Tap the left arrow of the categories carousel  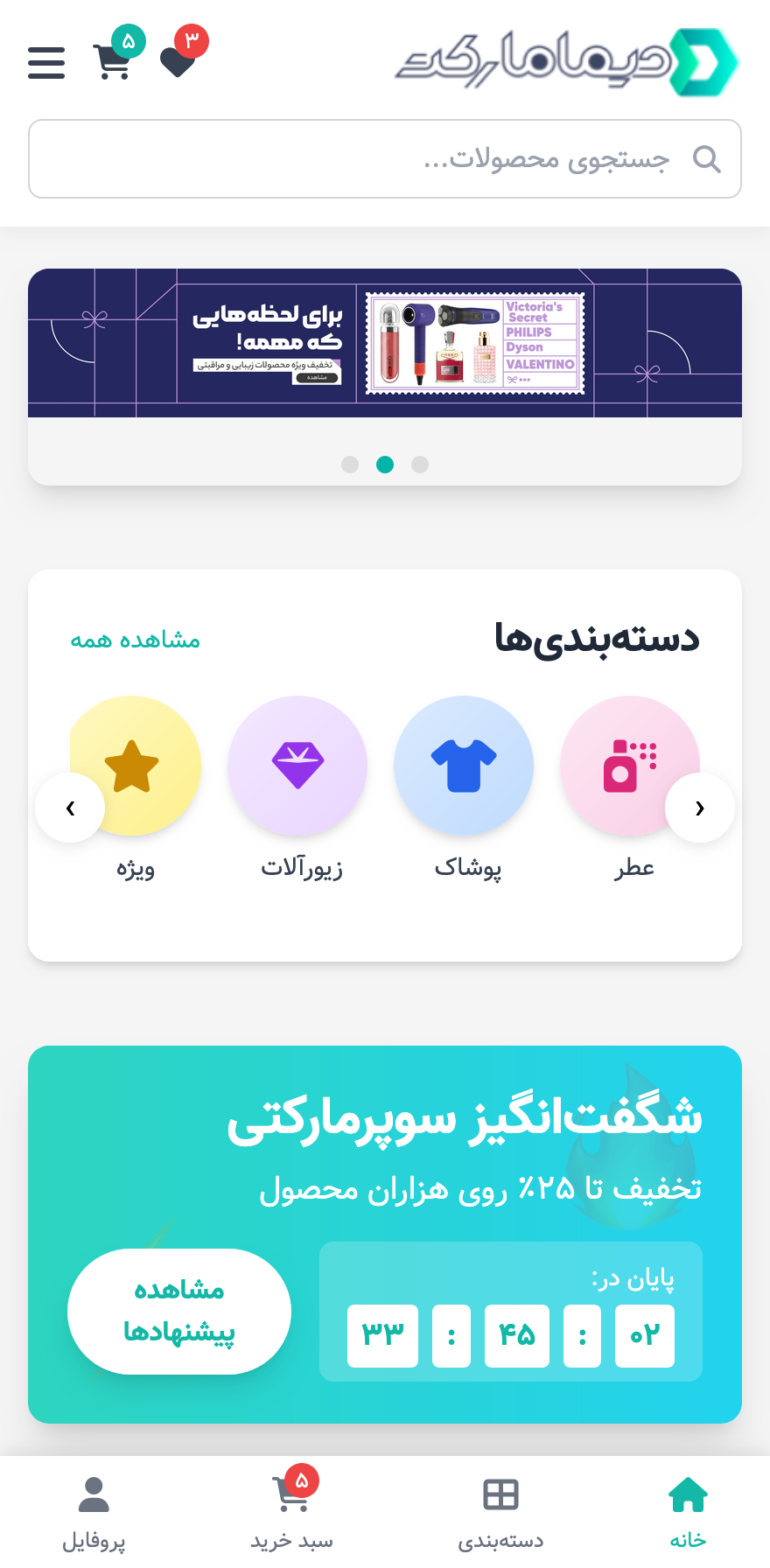(x=70, y=808)
